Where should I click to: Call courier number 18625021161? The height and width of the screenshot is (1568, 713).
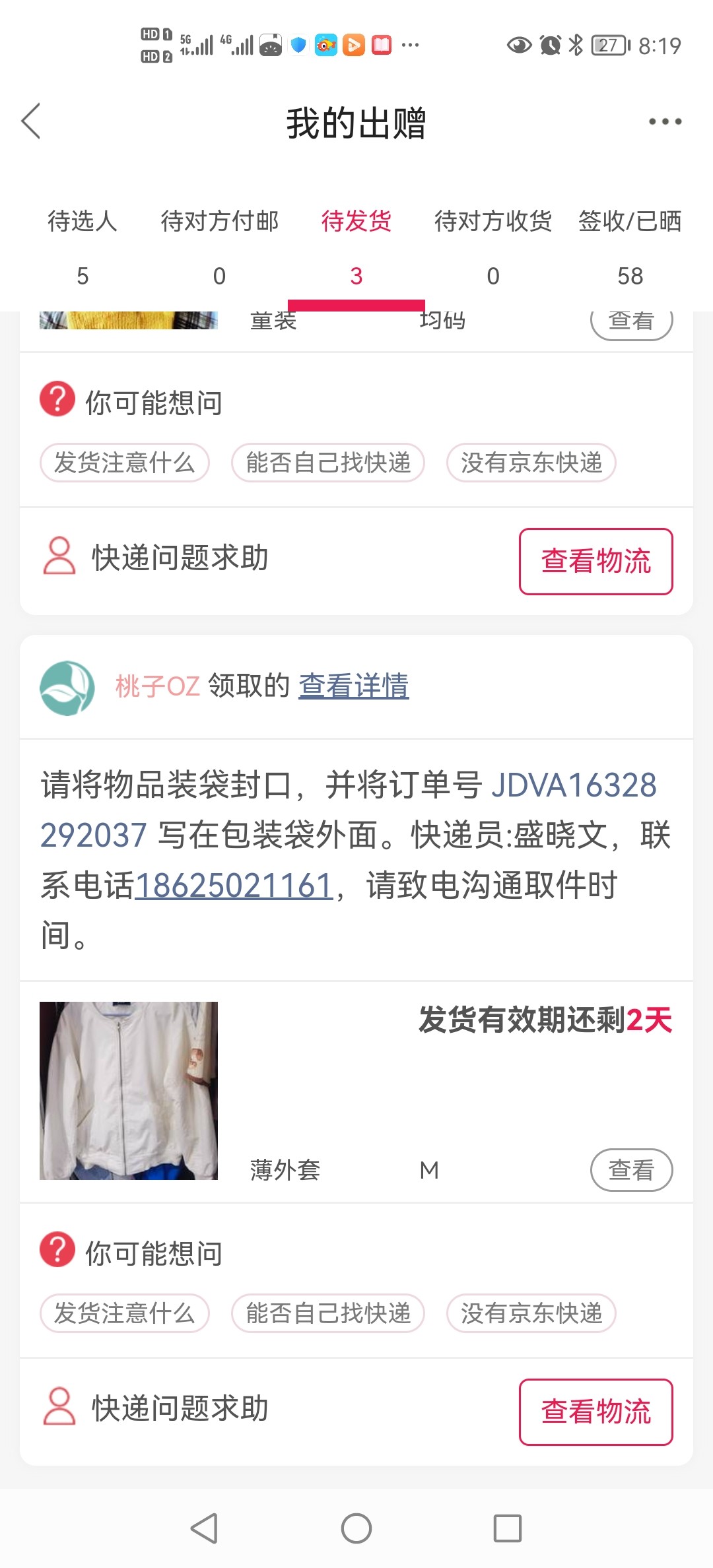[x=234, y=886]
